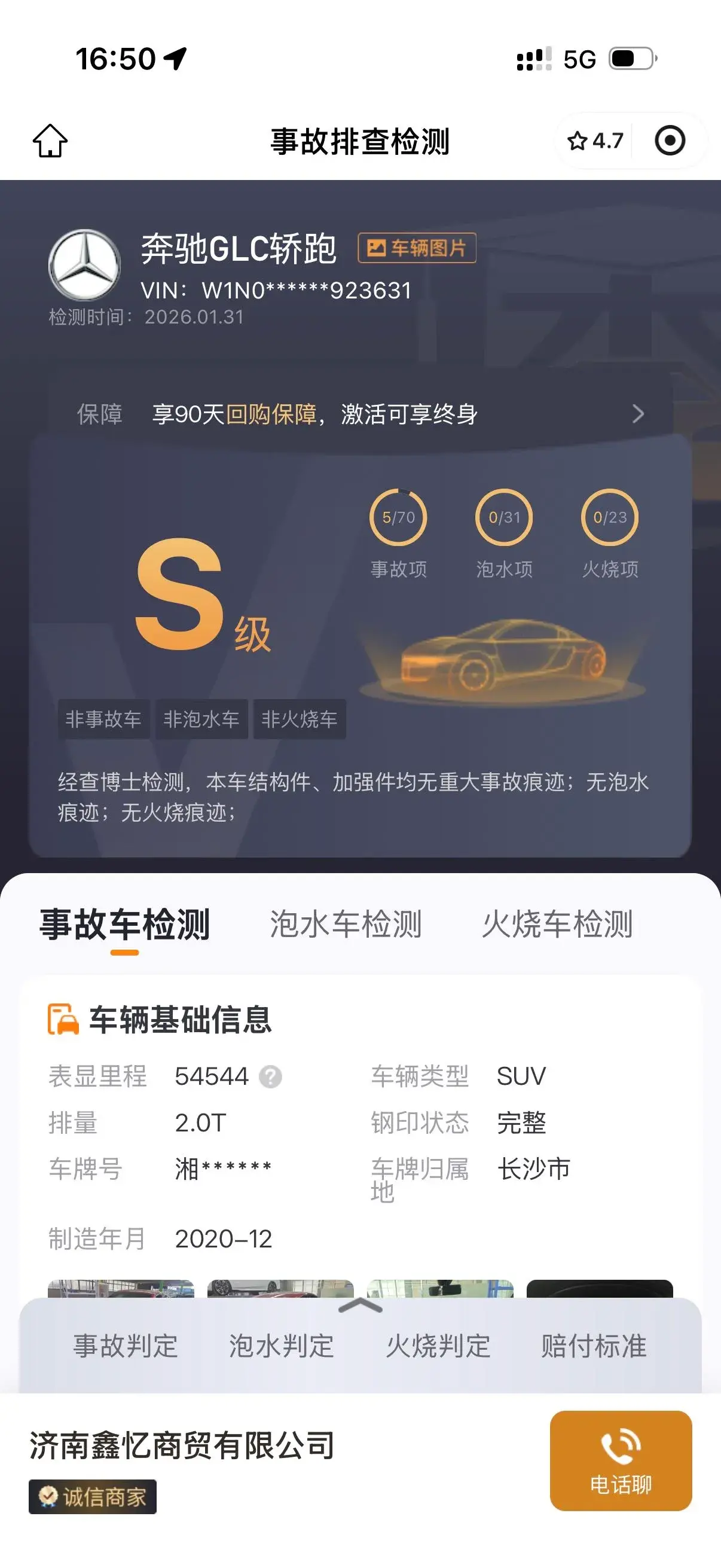View the 赔付标准 compensation standard
The height and width of the screenshot is (1568, 721).
(x=594, y=1346)
